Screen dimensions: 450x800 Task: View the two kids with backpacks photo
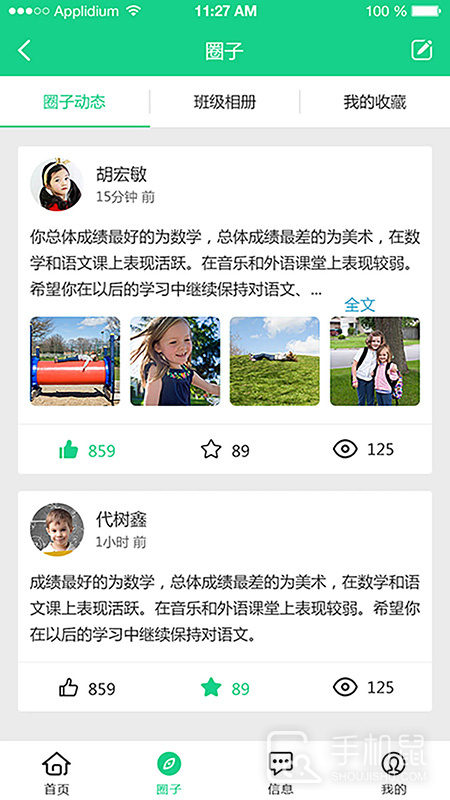click(x=375, y=361)
